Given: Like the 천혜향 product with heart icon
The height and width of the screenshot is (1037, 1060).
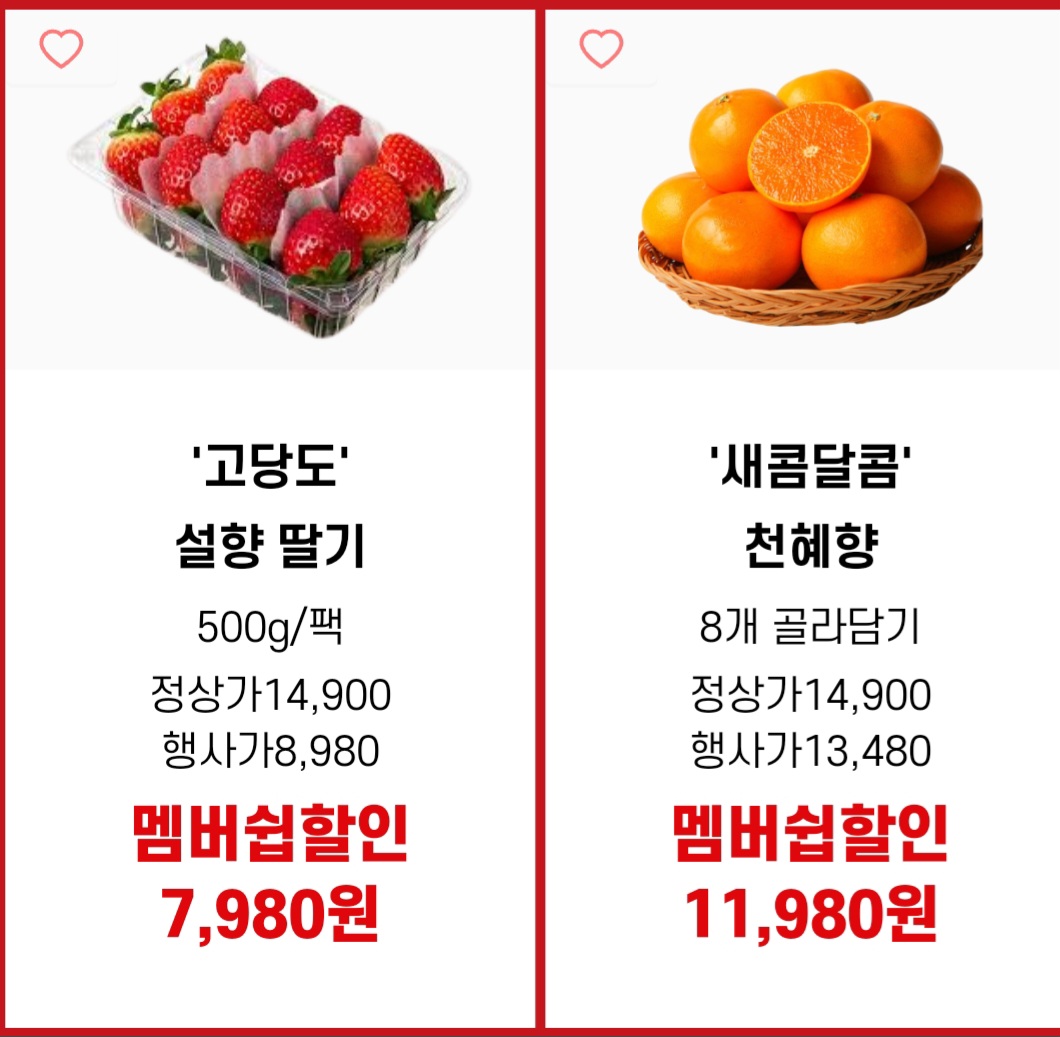Looking at the screenshot, I should tap(601, 49).
